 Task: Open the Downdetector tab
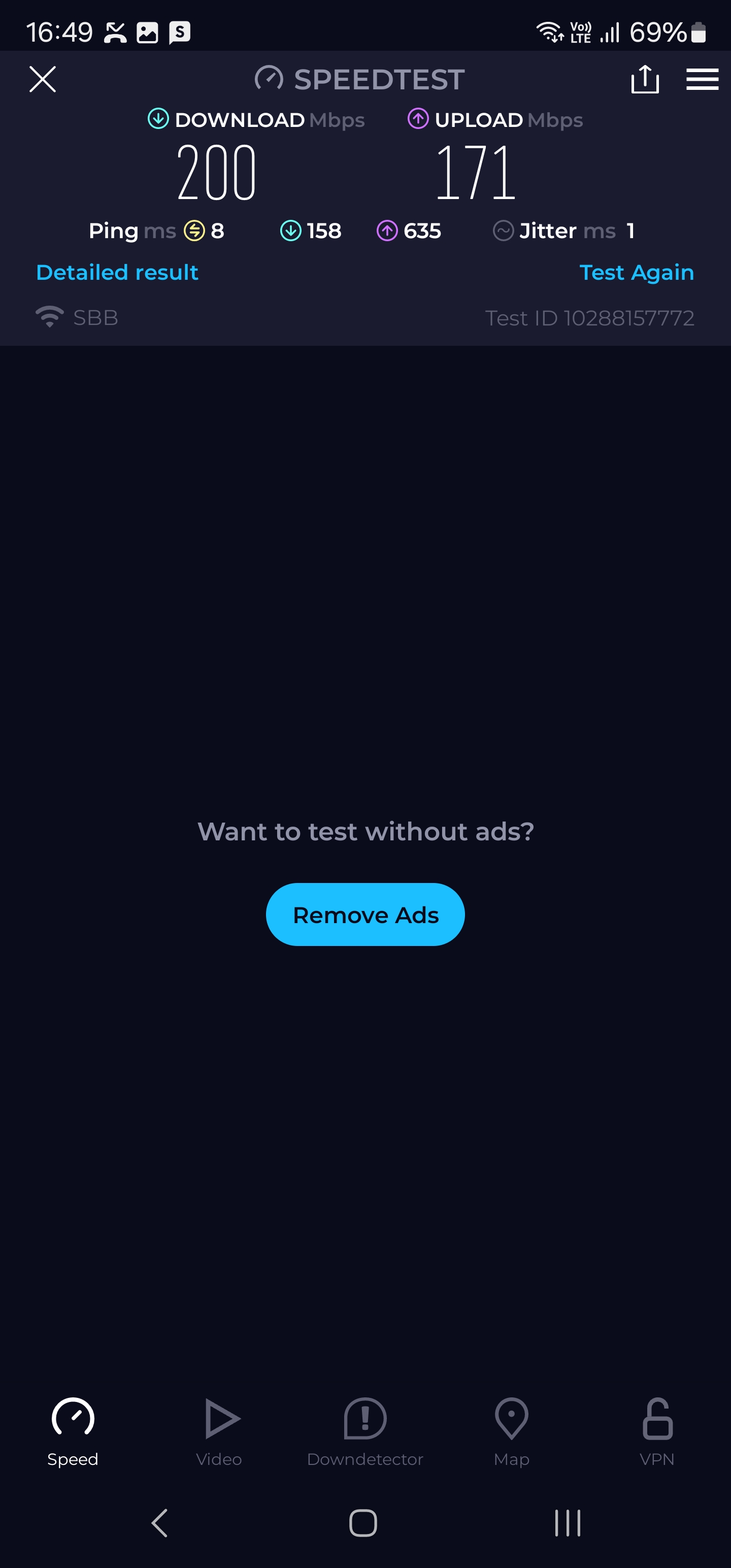point(364,1431)
